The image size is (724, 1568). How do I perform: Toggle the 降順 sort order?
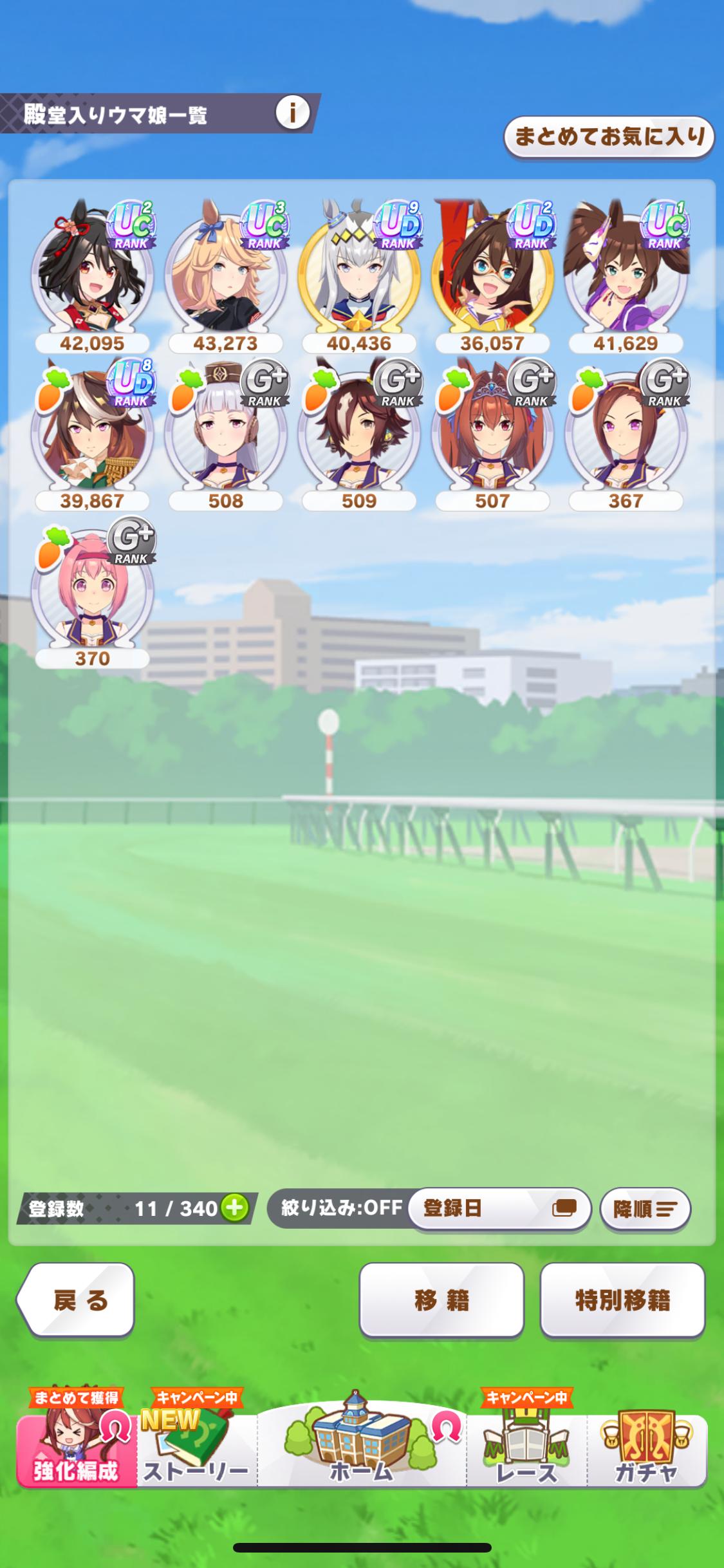pos(645,1209)
